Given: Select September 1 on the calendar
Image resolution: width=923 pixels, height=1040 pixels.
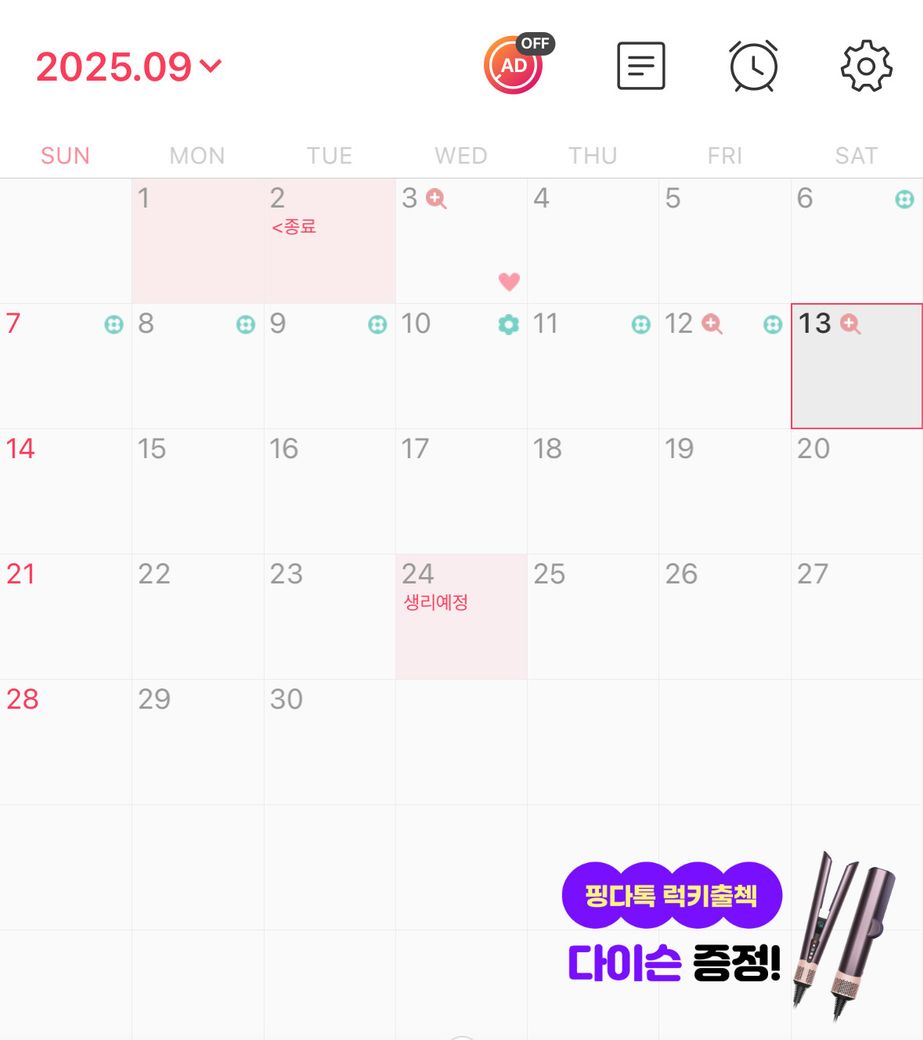Looking at the screenshot, I should (x=198, y=241).
